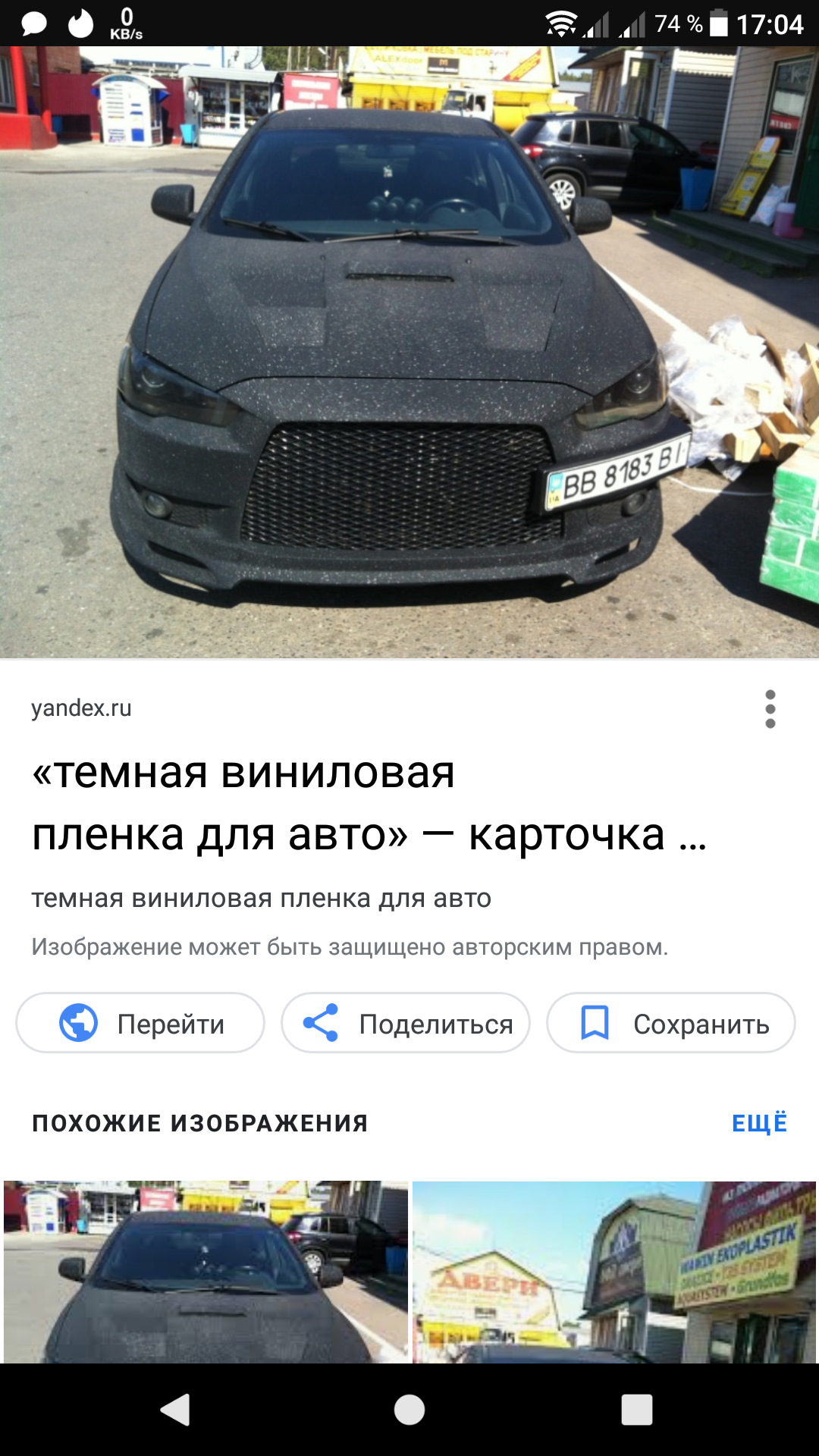Open the yandex.ru source link
Viewport: 819px width, 1456px height.
(x=81, y=708)
